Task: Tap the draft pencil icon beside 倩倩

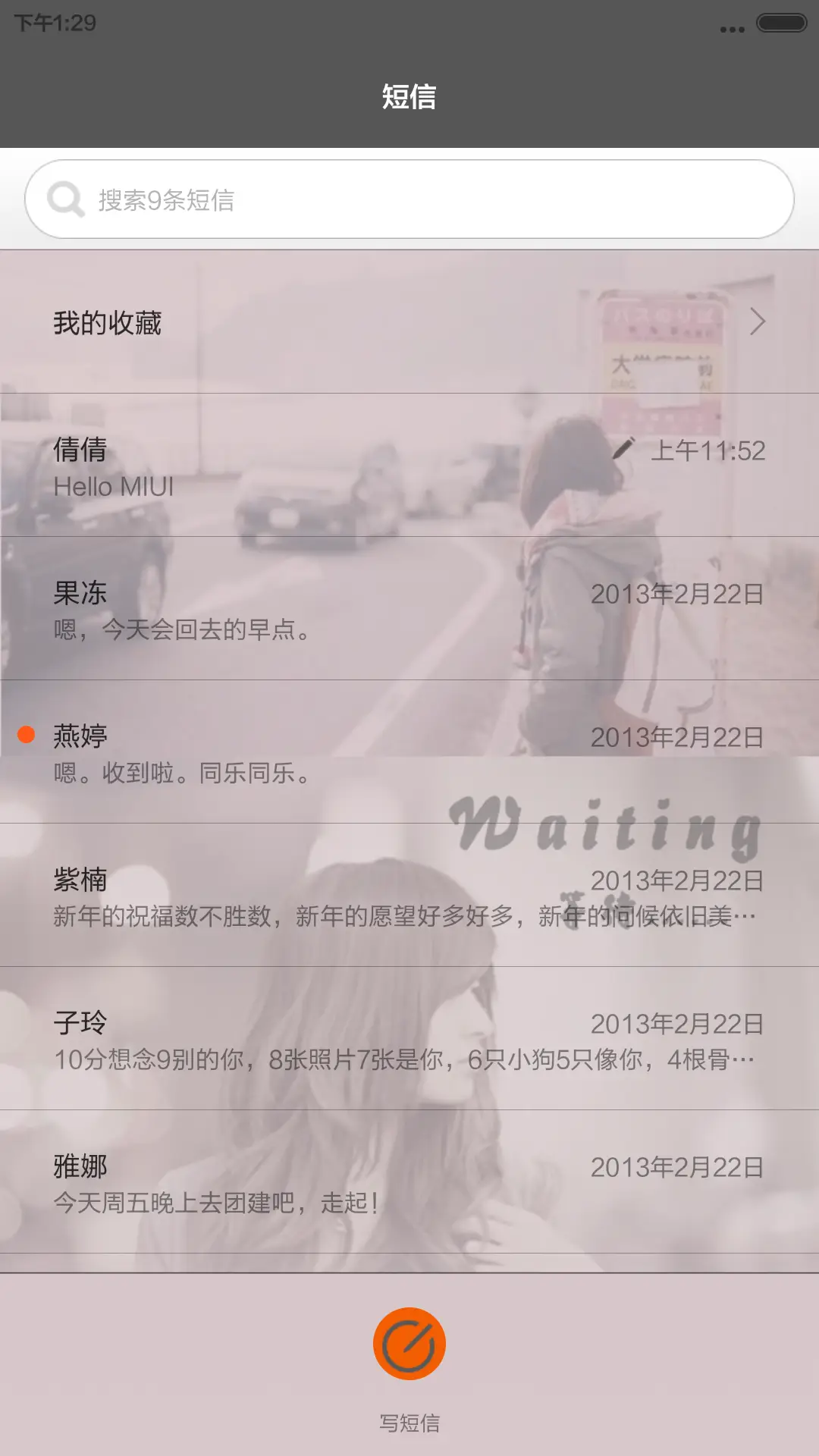Action: point(624,450)
